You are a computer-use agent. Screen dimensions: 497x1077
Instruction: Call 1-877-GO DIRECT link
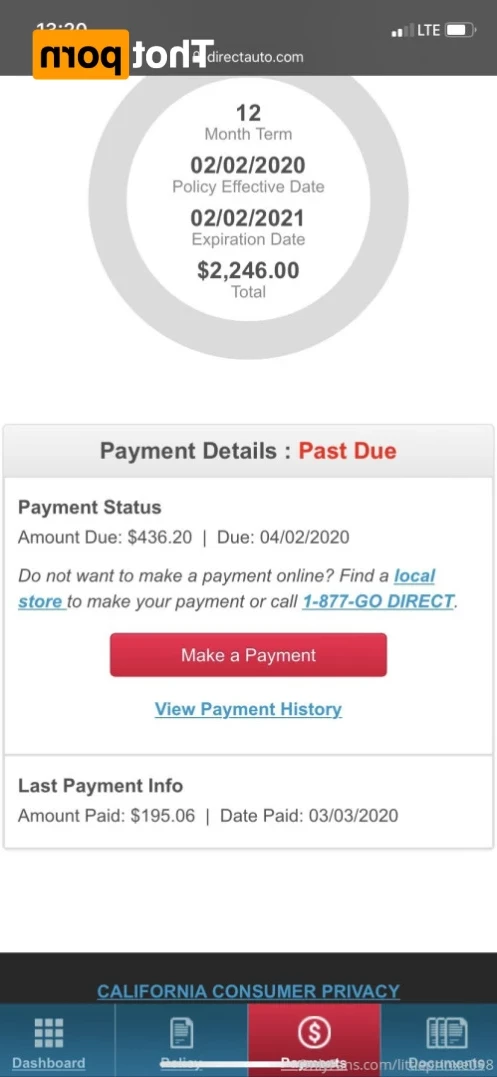coord(378,601)
